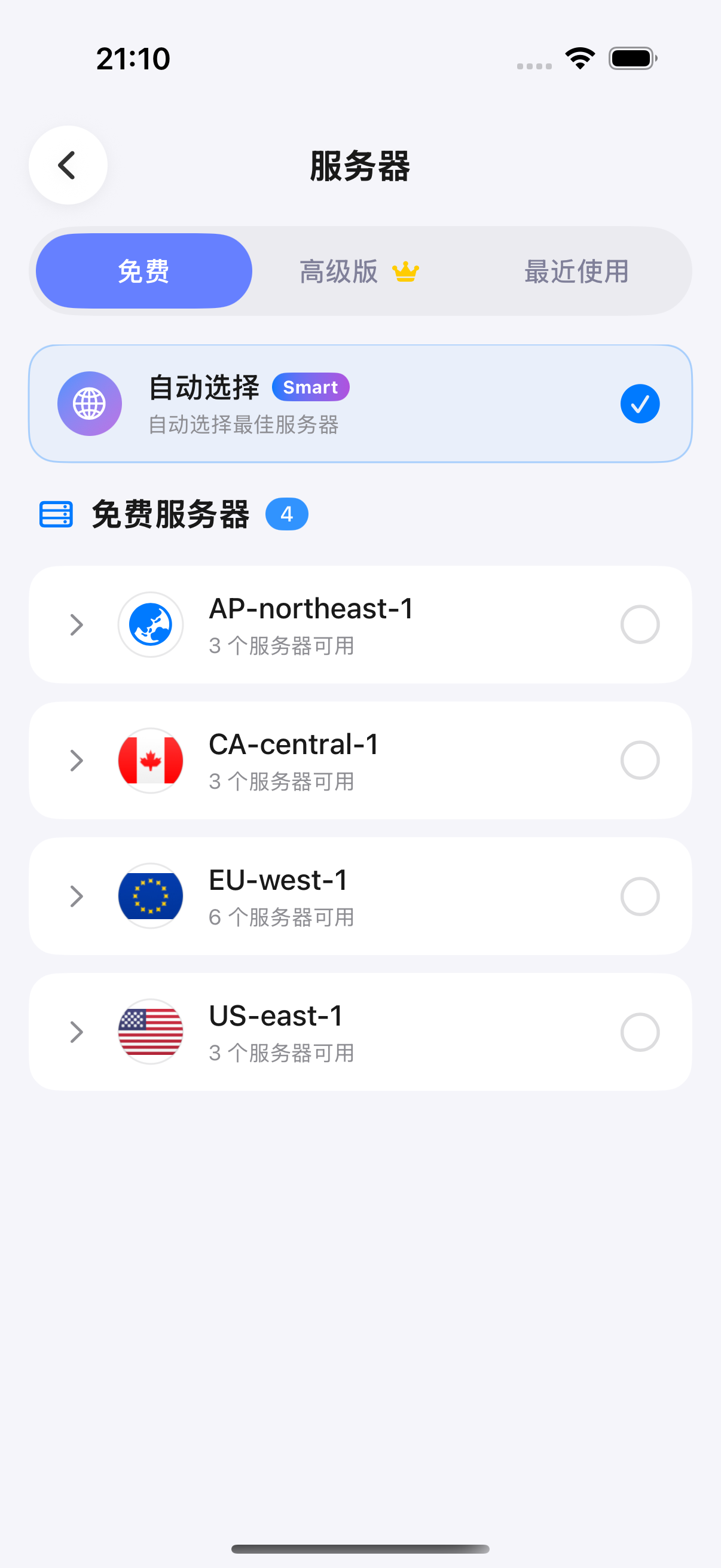
Task: Click the AP-northeast-1 globe flag icon
Action: 151,624
